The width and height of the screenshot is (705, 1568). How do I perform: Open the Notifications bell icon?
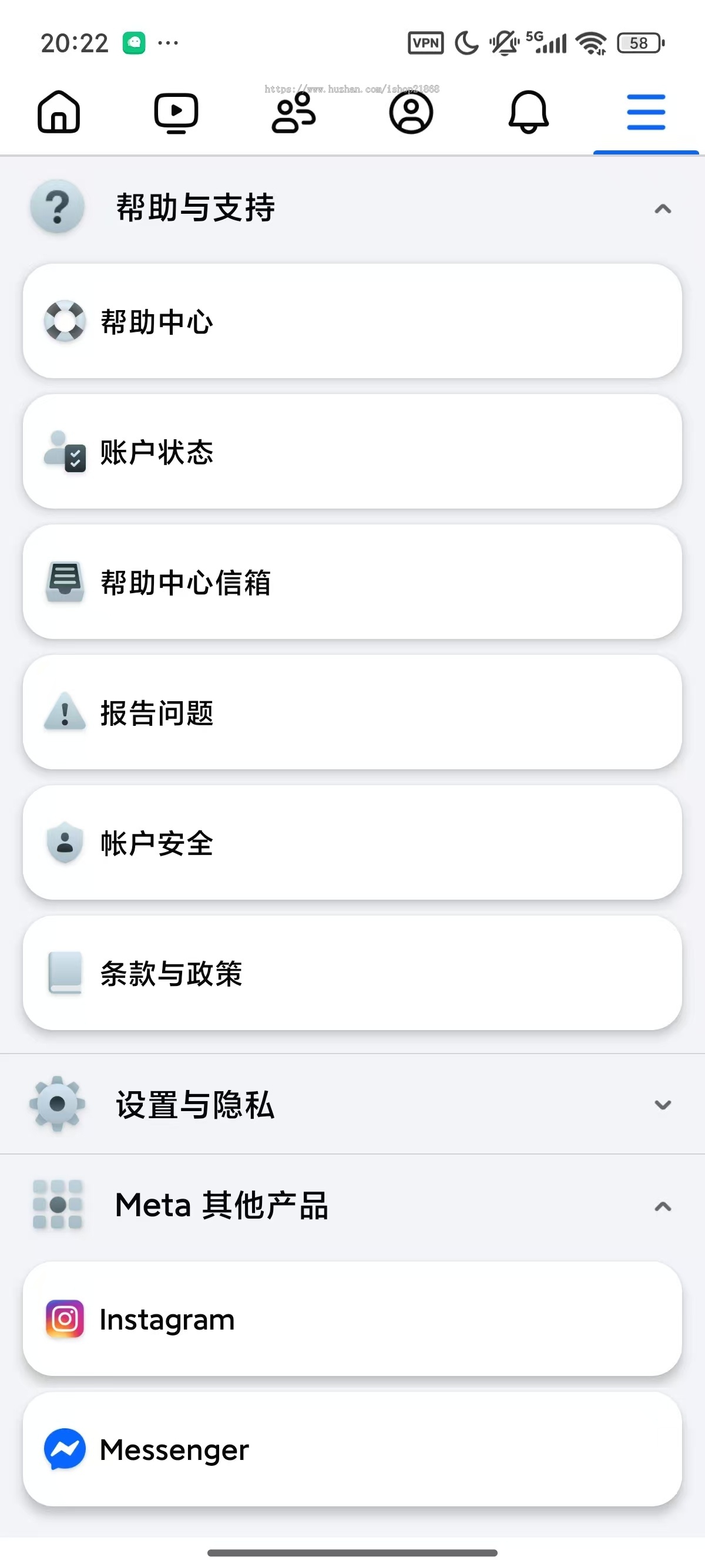pyautogui.click(x=528, y=112)
